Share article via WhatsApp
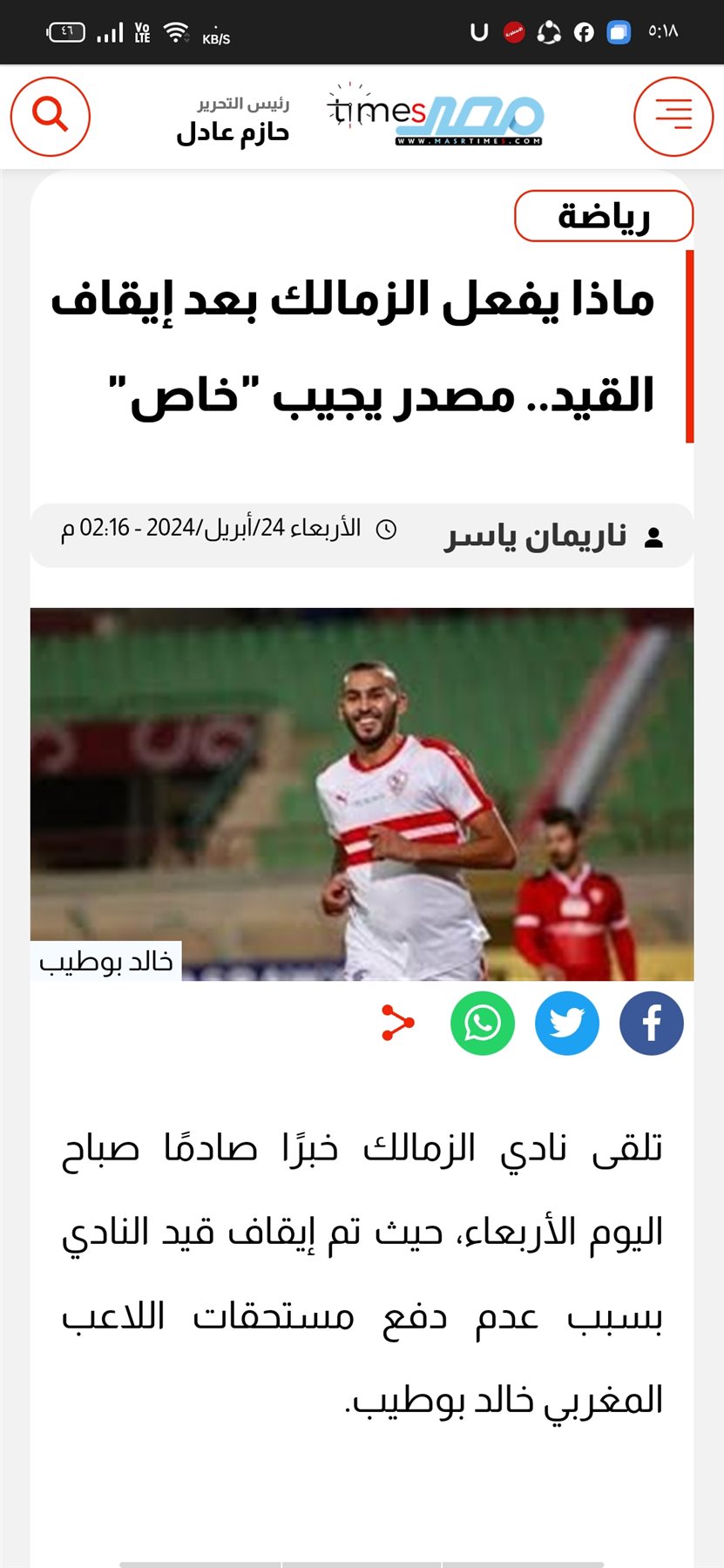The image size is (724, 1568). pos(483,1024)
